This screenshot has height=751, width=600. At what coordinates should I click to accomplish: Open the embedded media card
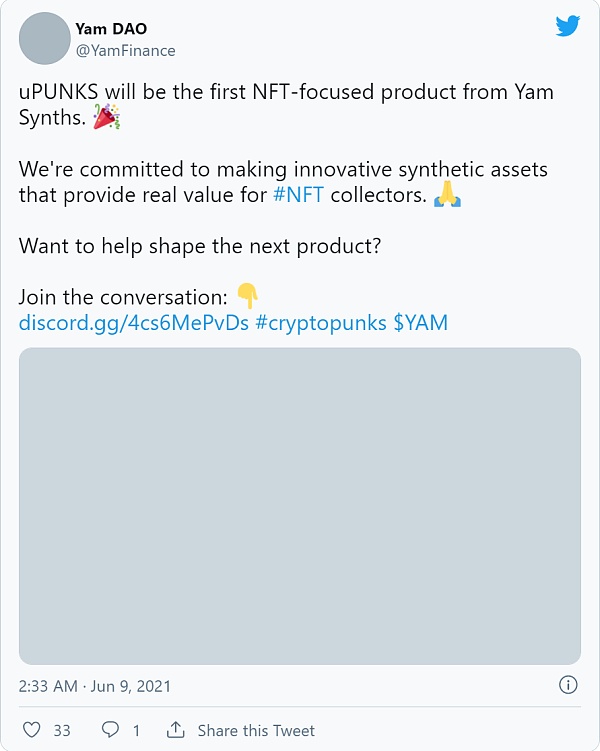coord(300,506)
